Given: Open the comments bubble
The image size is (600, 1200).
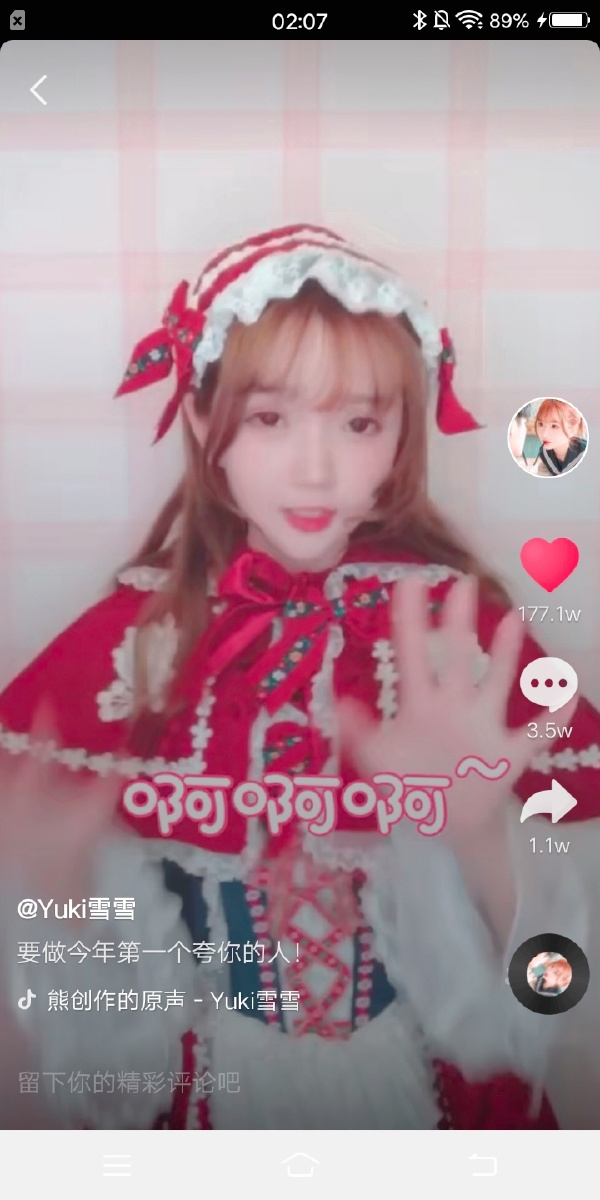Looking at the screenshot, I should pos(549,685).
